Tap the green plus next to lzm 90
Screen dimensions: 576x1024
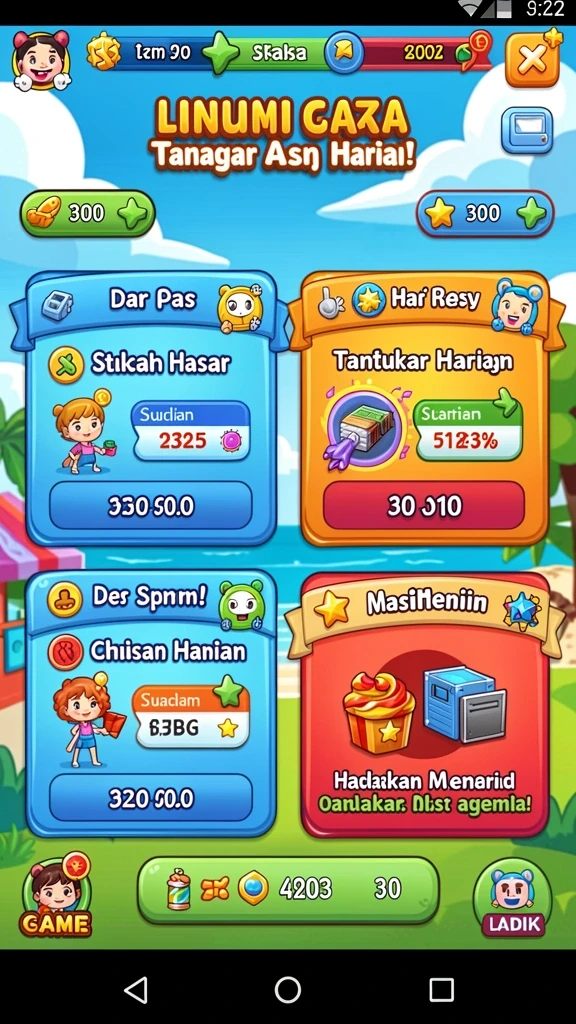220,53
